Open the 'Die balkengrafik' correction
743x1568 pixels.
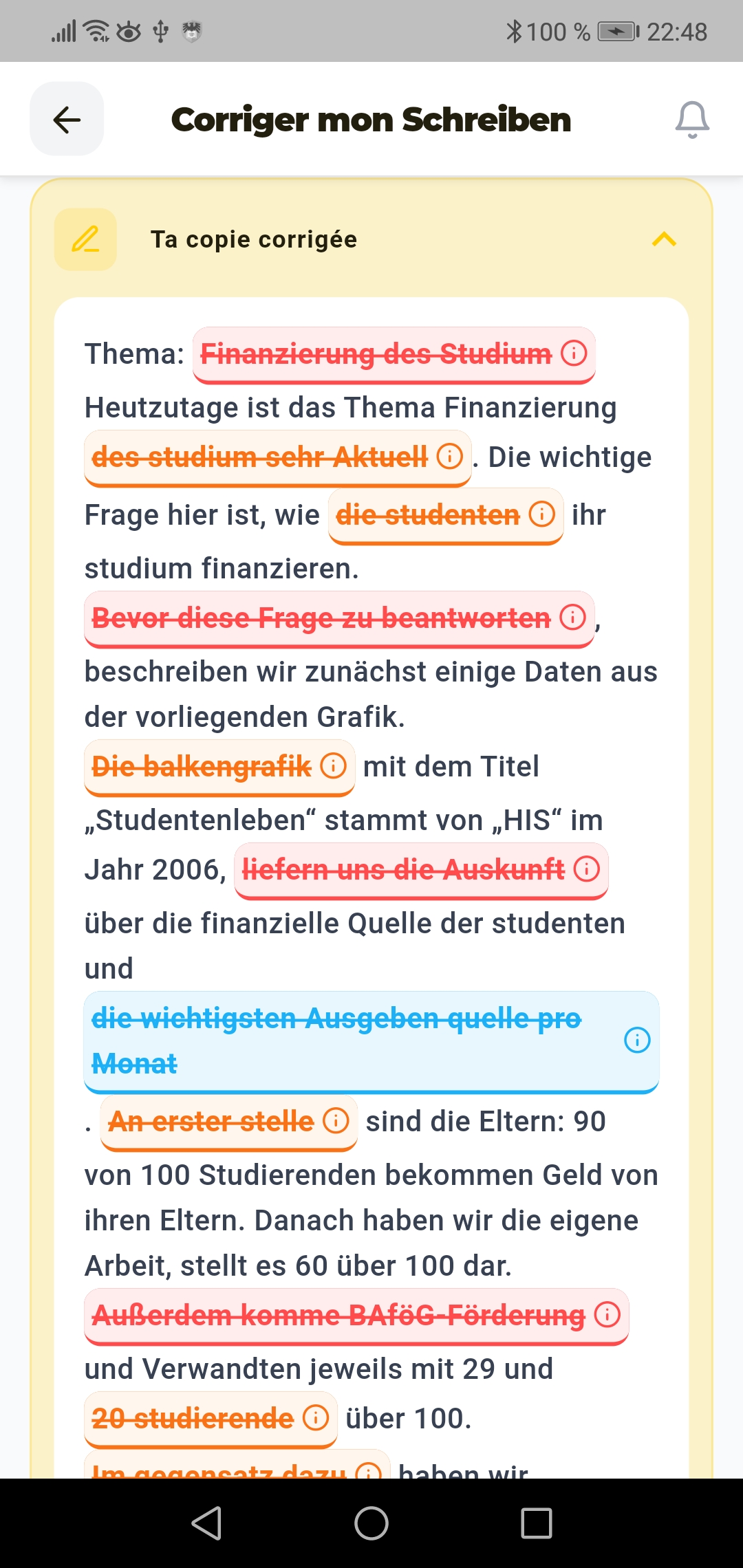(219, 767)
